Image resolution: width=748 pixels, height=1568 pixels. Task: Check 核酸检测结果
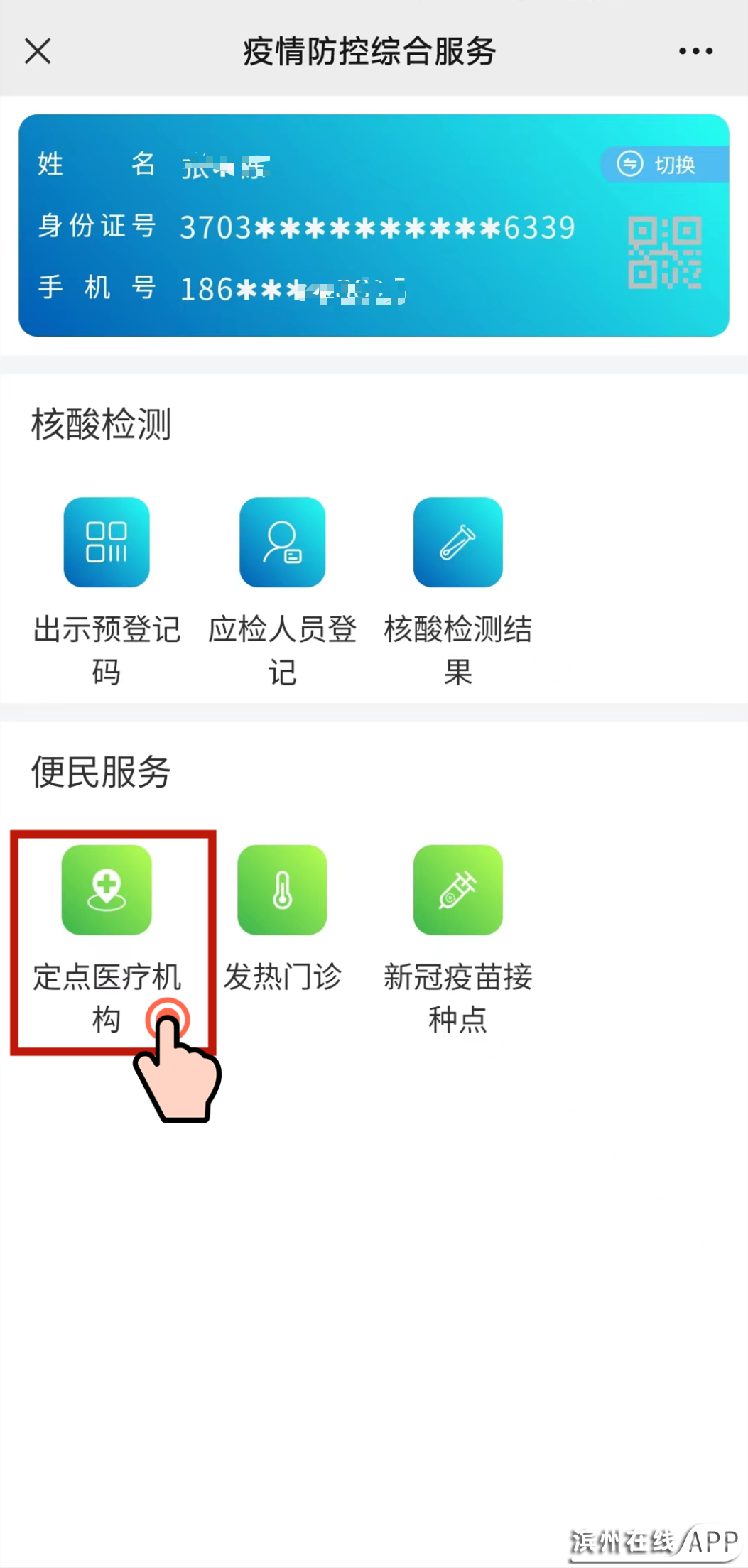(457, 543)
